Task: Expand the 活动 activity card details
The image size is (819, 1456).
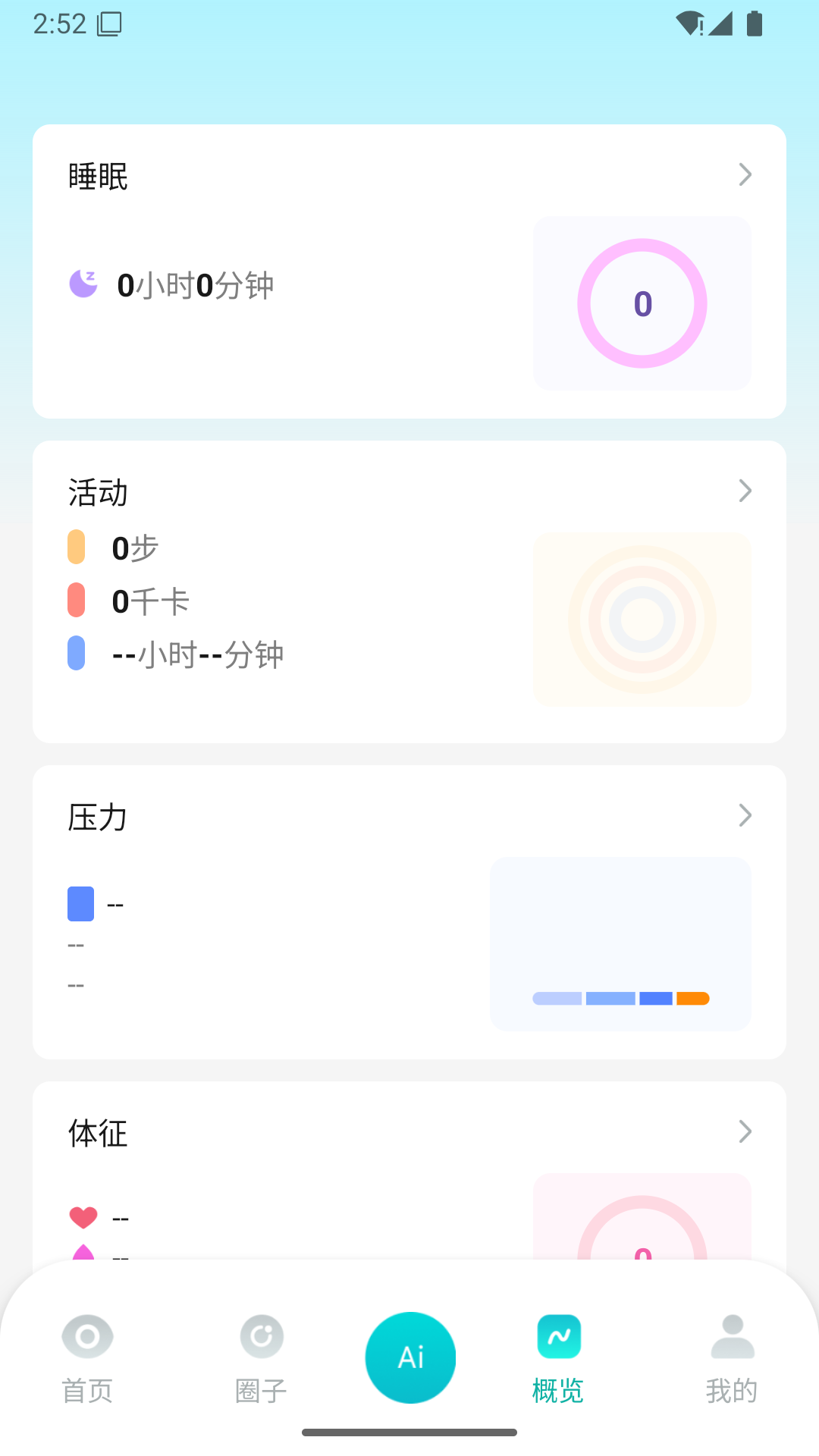Action: pos(745,491)
